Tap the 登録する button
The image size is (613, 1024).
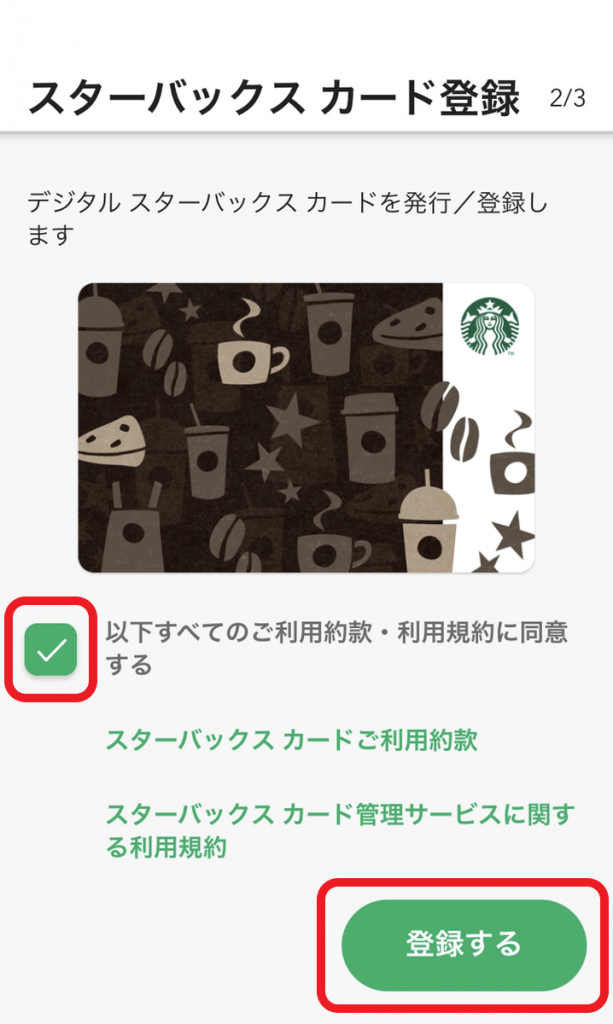click(464, 944)
